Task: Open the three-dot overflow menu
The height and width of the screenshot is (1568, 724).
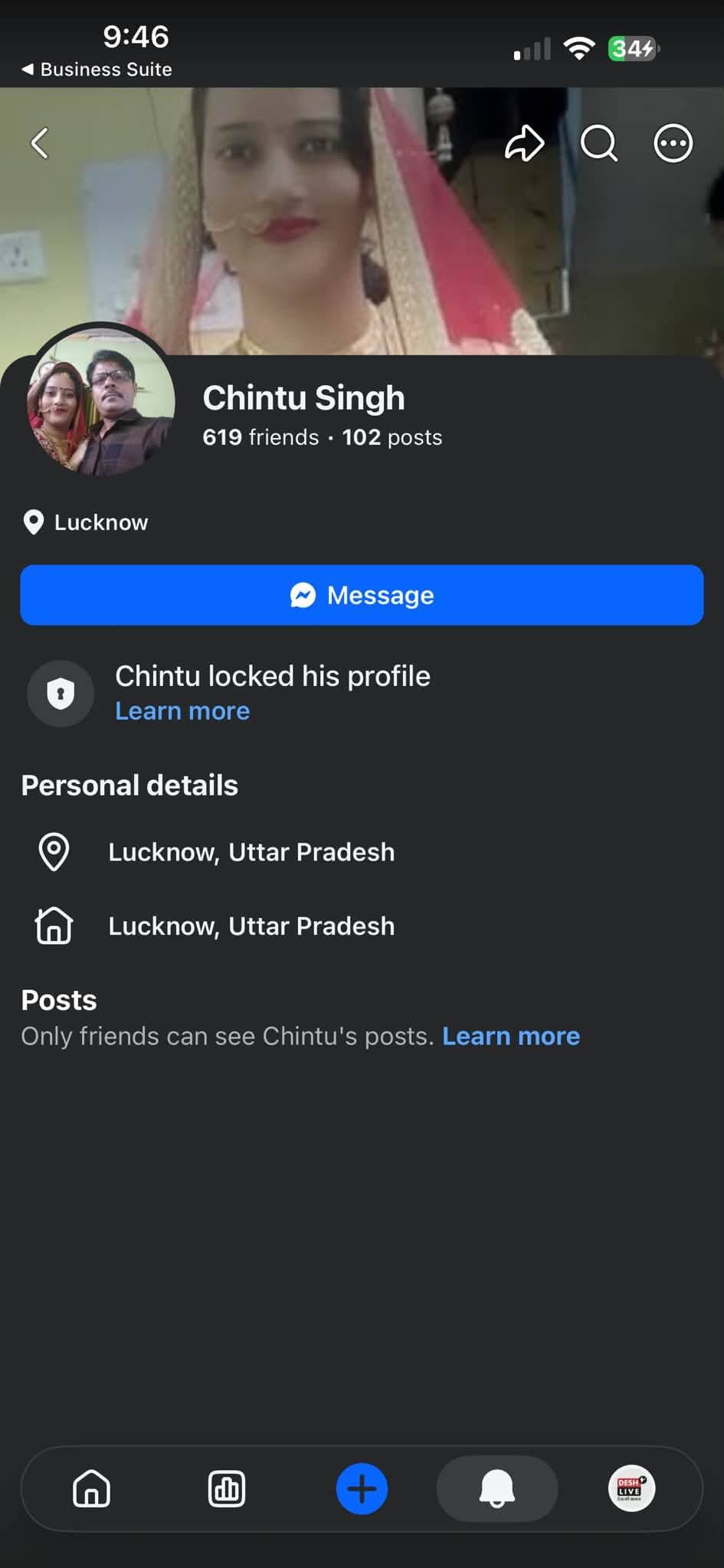Action: pos(673,143)
